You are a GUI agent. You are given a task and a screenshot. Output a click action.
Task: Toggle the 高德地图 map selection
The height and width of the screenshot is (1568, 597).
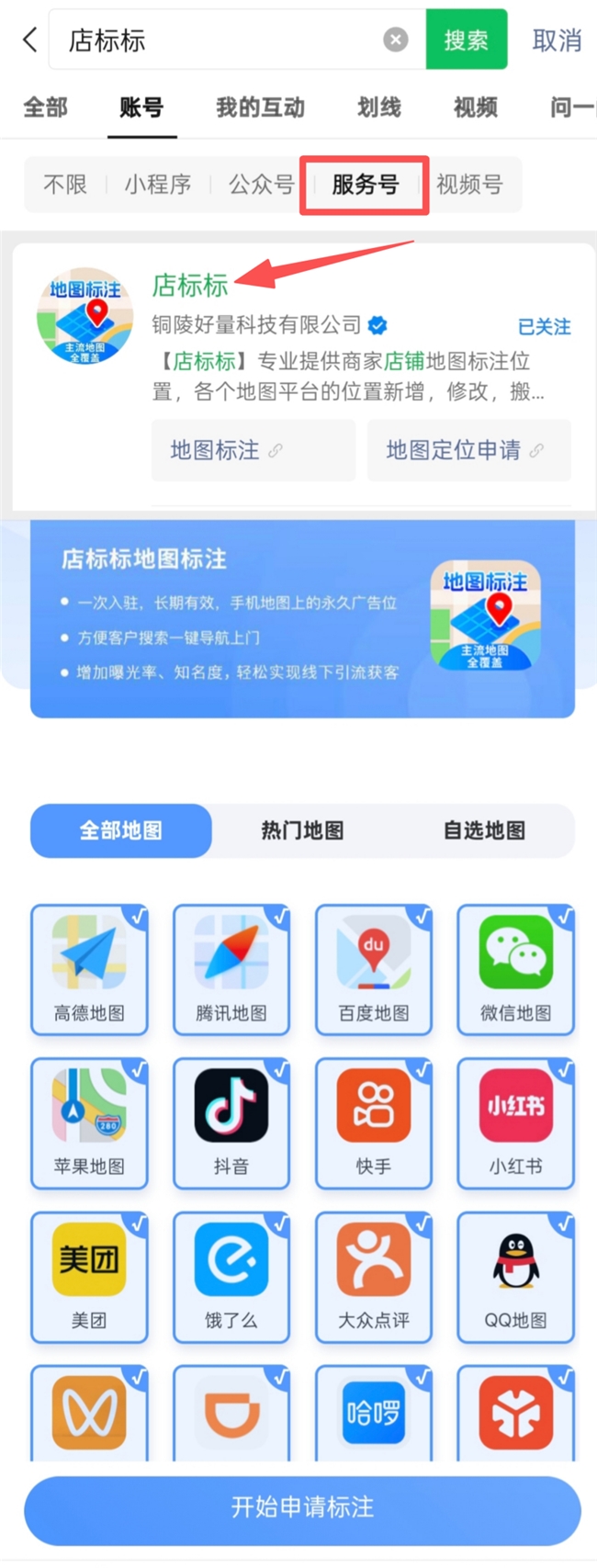tap(89, 969)
